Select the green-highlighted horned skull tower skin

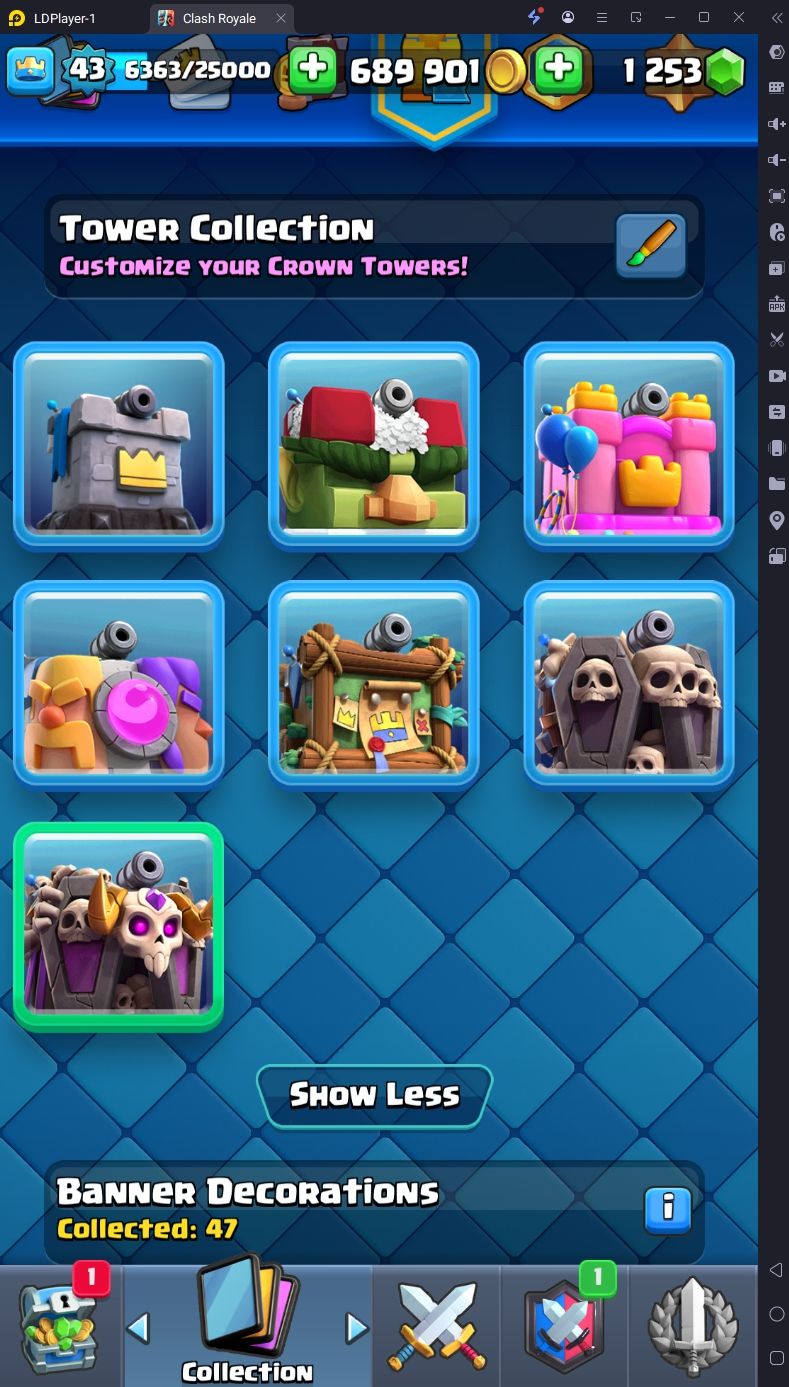pos(119,926)
